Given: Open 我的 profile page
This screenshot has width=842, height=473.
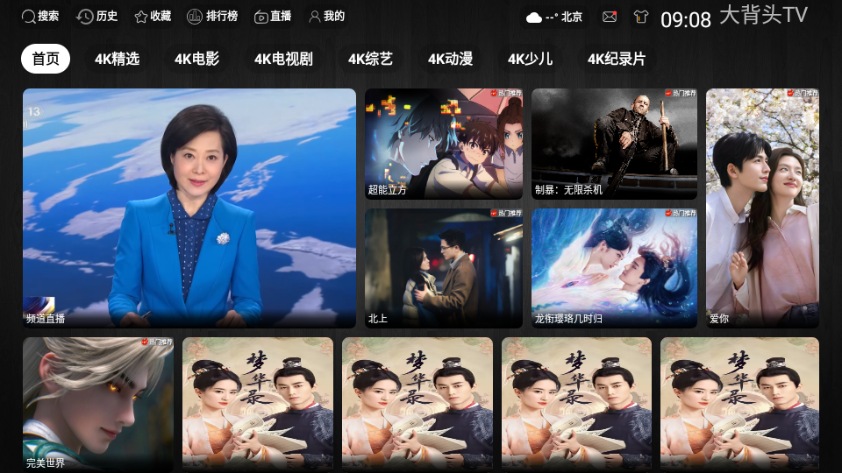Looking at the screenshot, I should click(x=327, y=16).
